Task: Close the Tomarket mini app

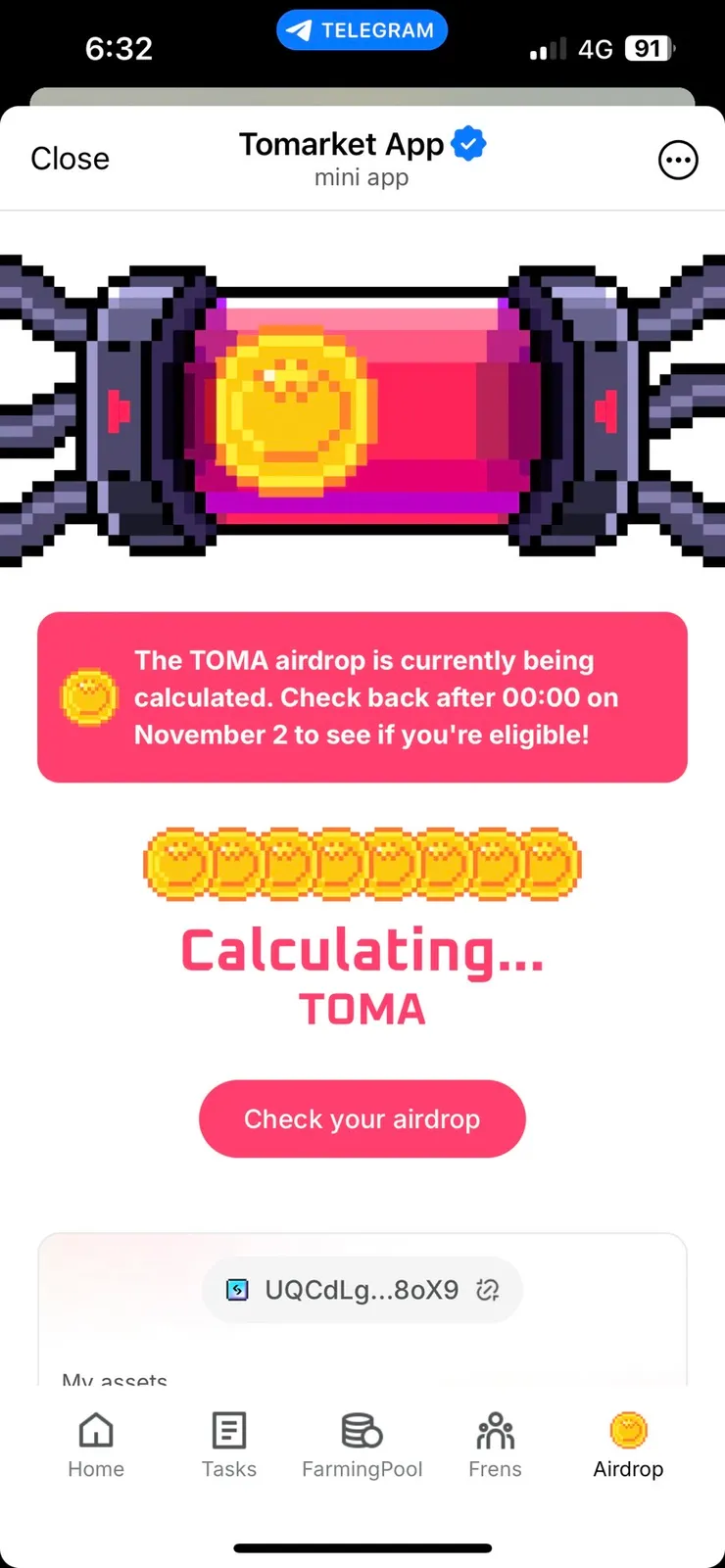Action: pos(70,159)
